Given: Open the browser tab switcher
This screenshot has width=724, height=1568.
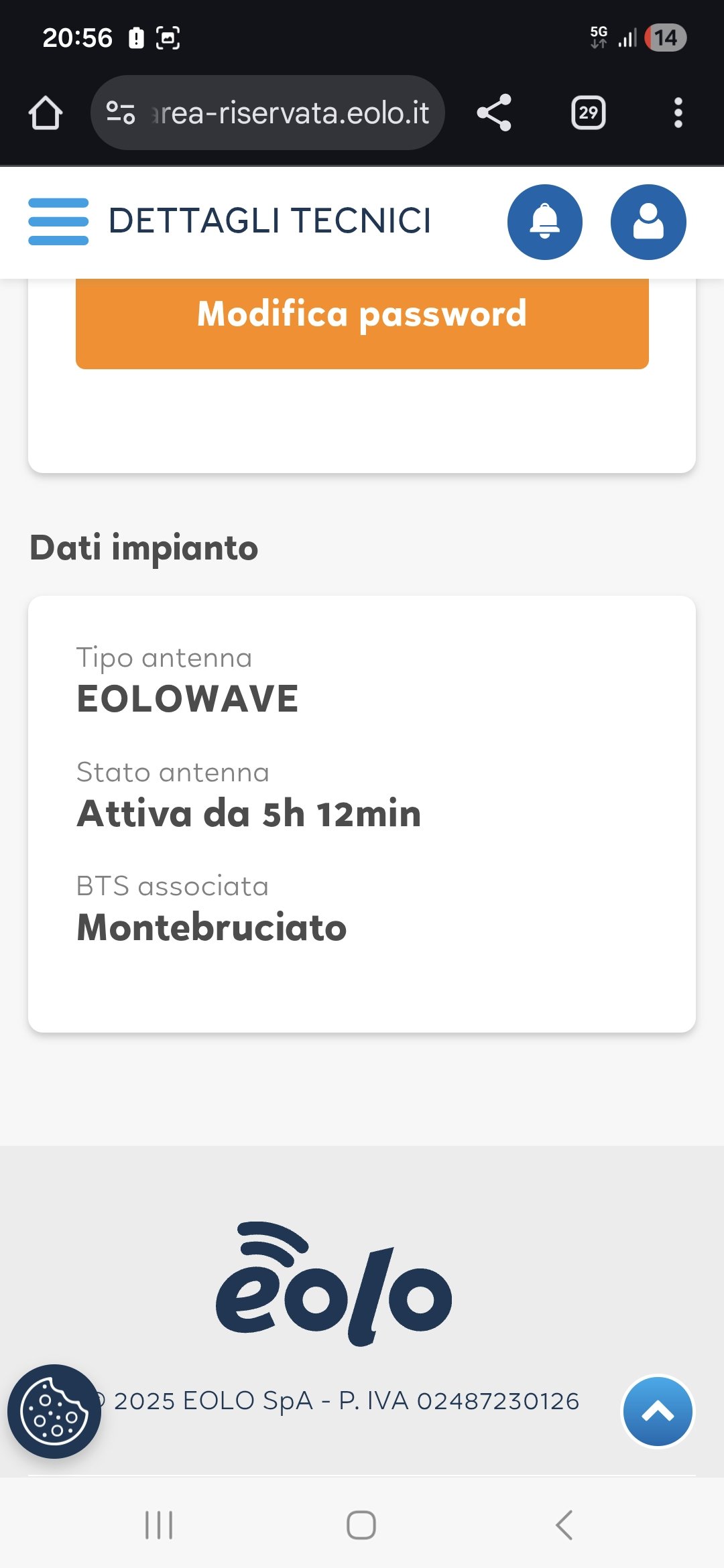Looking at the screenshot, I should pyautogui.click(x=588, y=113).
